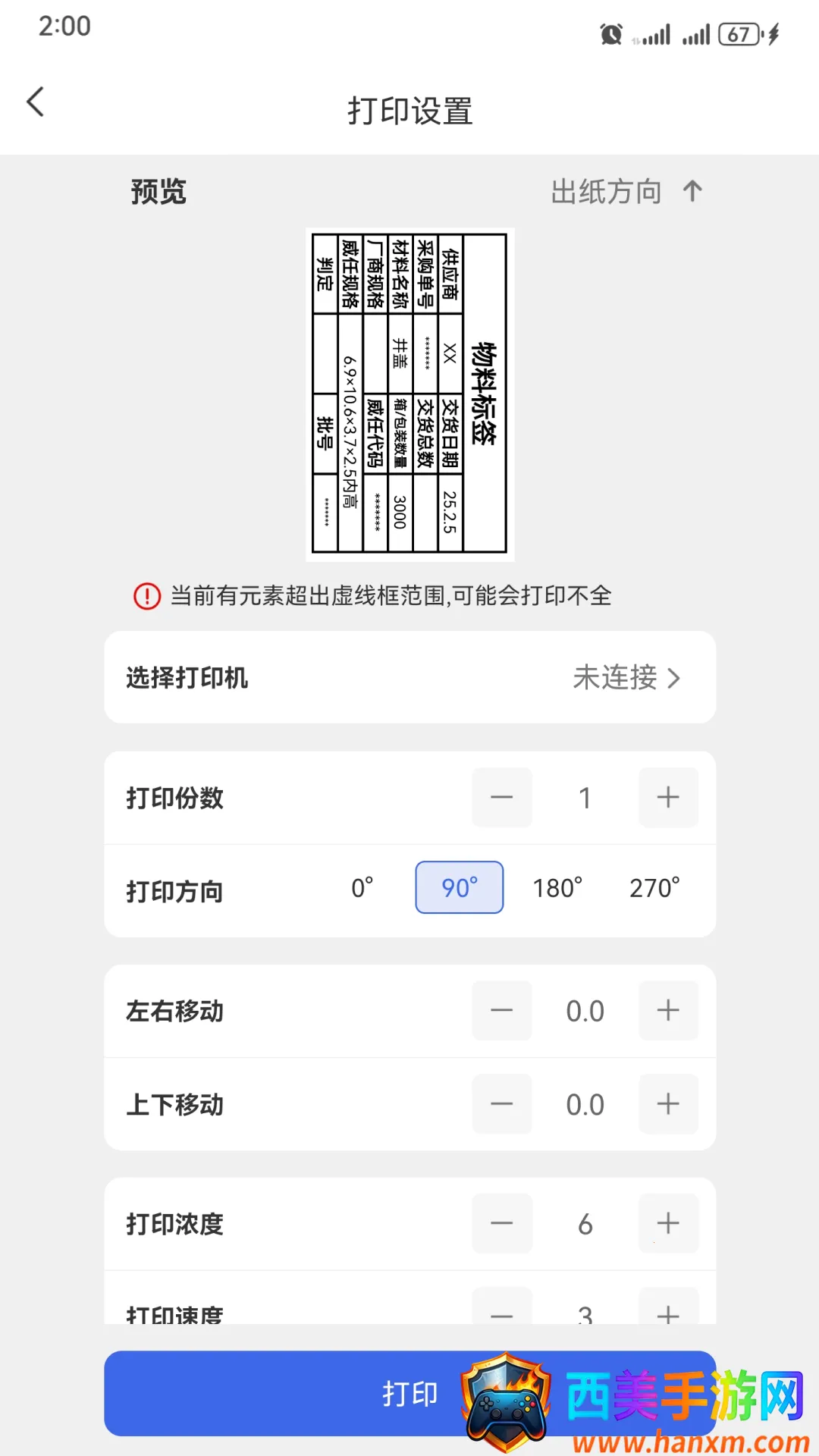Decrease the left-right offset
Screen dimensions: 819x1456
coord(502,1011)
